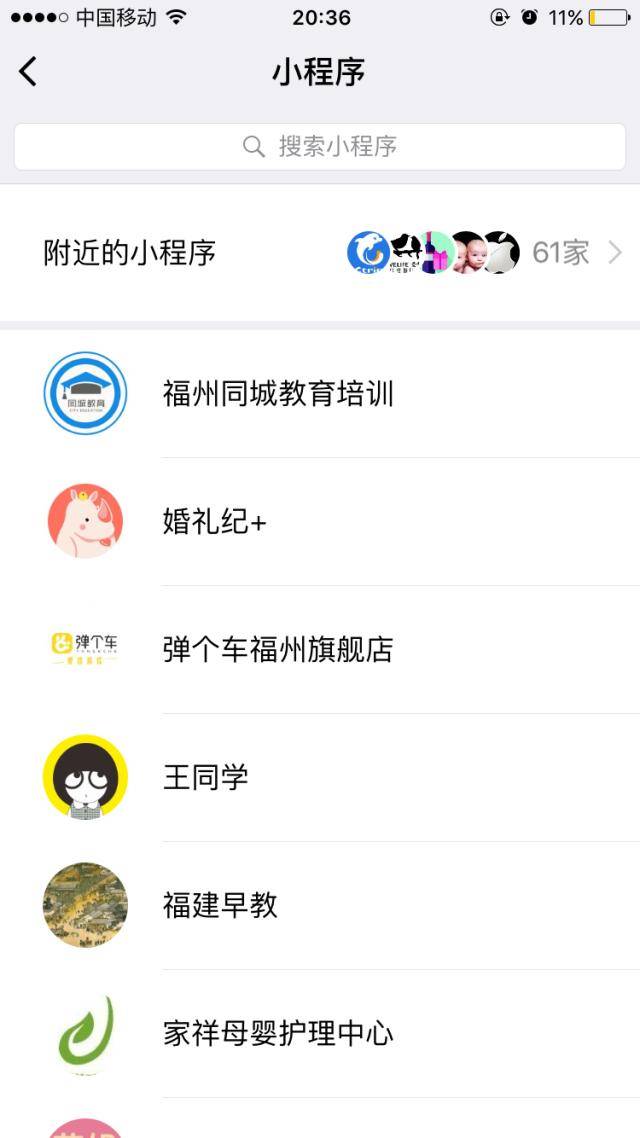Open 附近的小程序 nearby list
640x1138 pixels.
click(320, 253)
